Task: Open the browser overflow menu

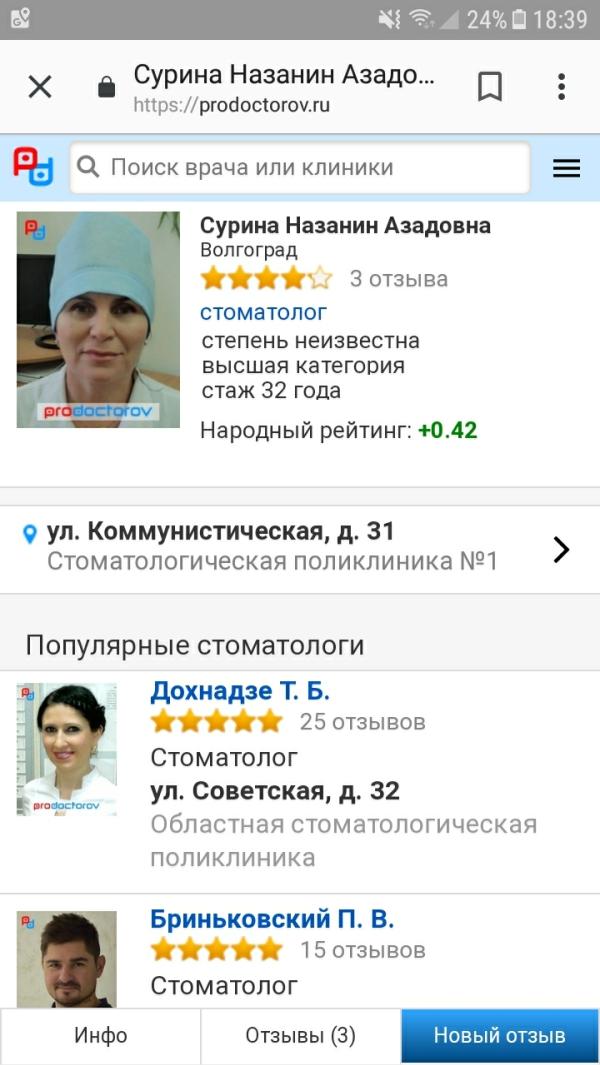Action: [562, 87]
